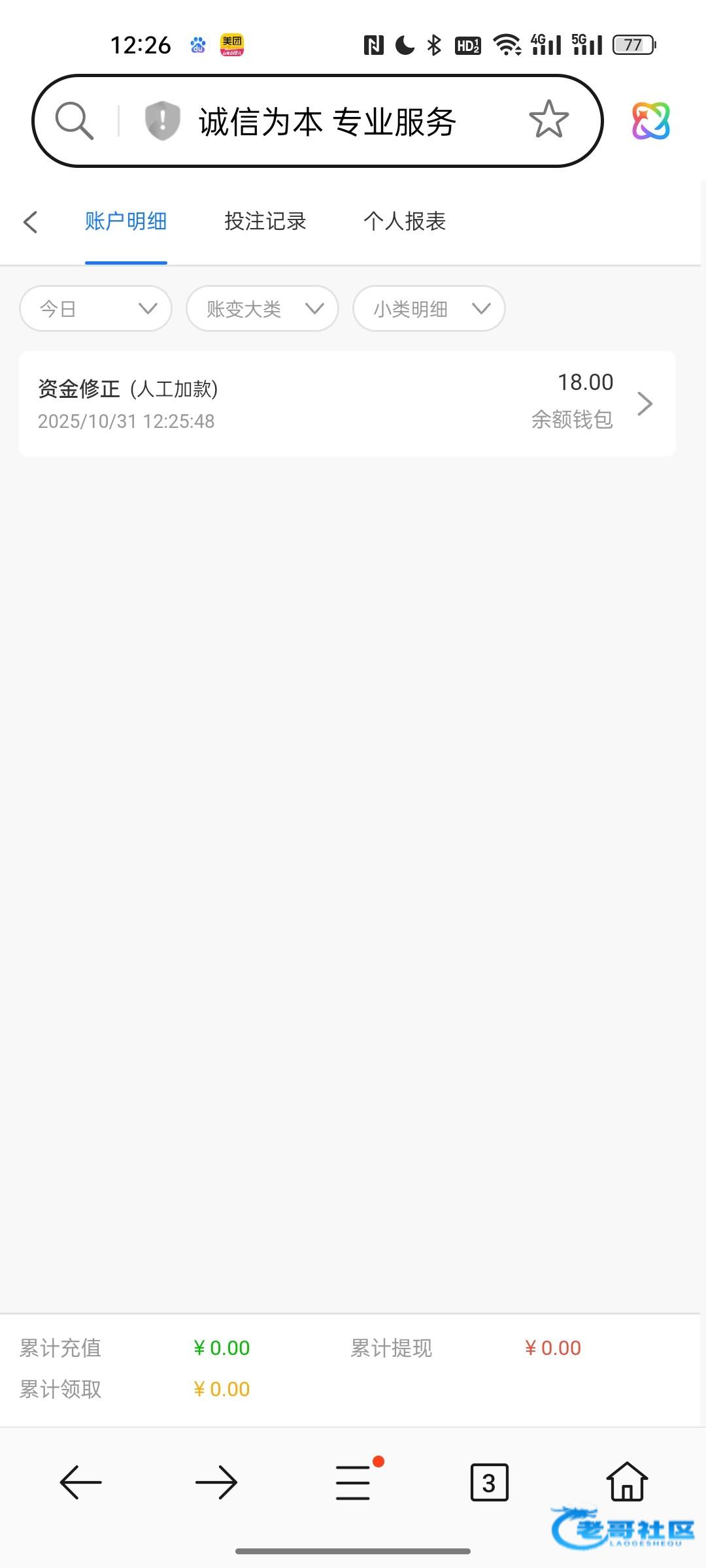Bookmark this page with the star
706x1568 pixels.
tap(548, 120)
